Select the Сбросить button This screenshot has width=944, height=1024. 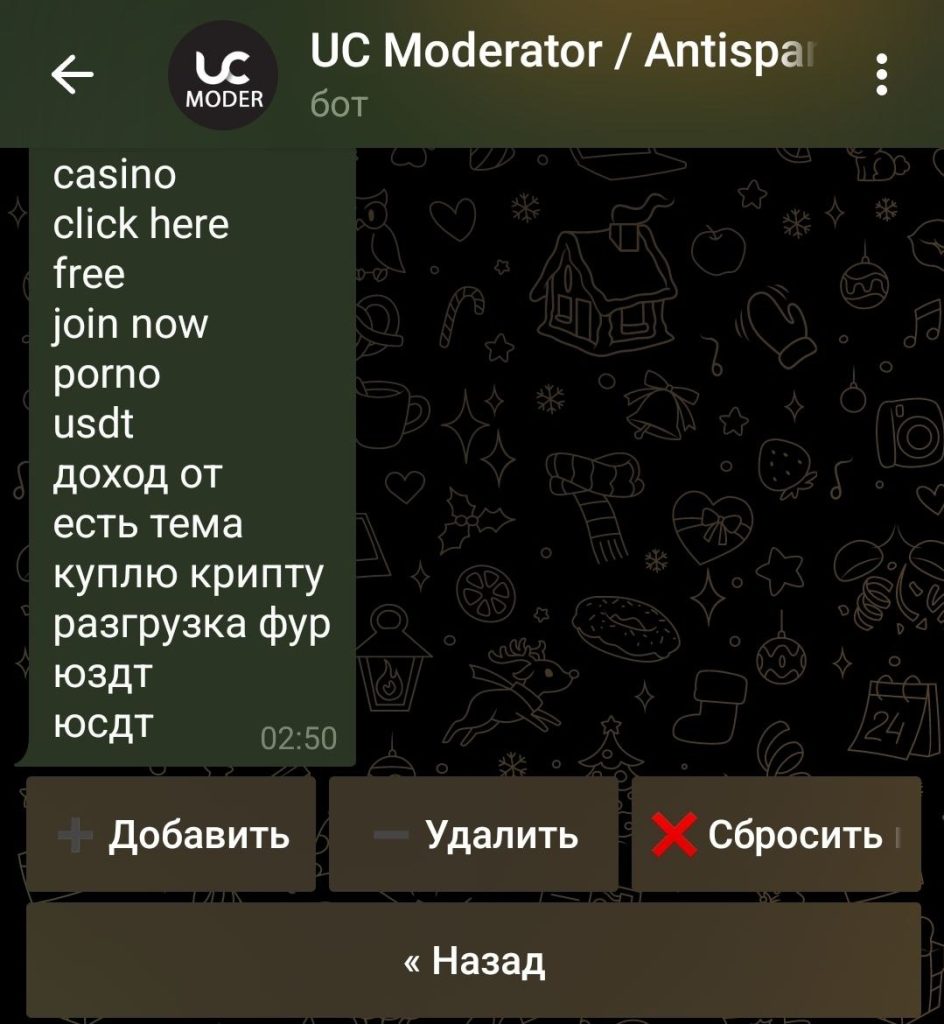point(776,834)
